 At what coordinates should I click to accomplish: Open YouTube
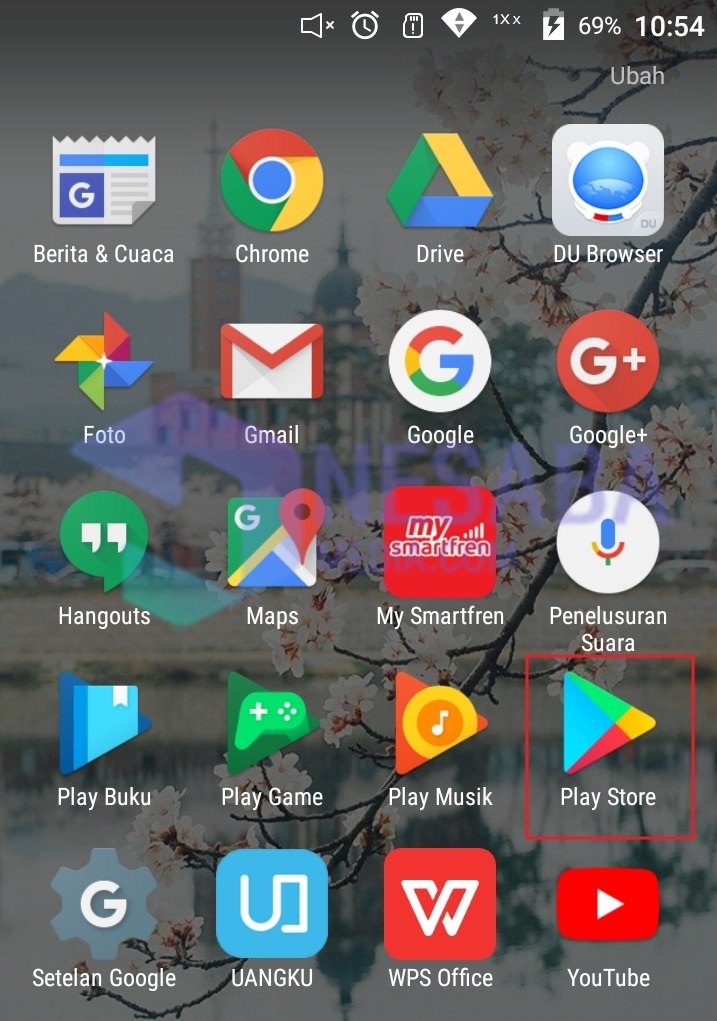[x=608, y=904]
